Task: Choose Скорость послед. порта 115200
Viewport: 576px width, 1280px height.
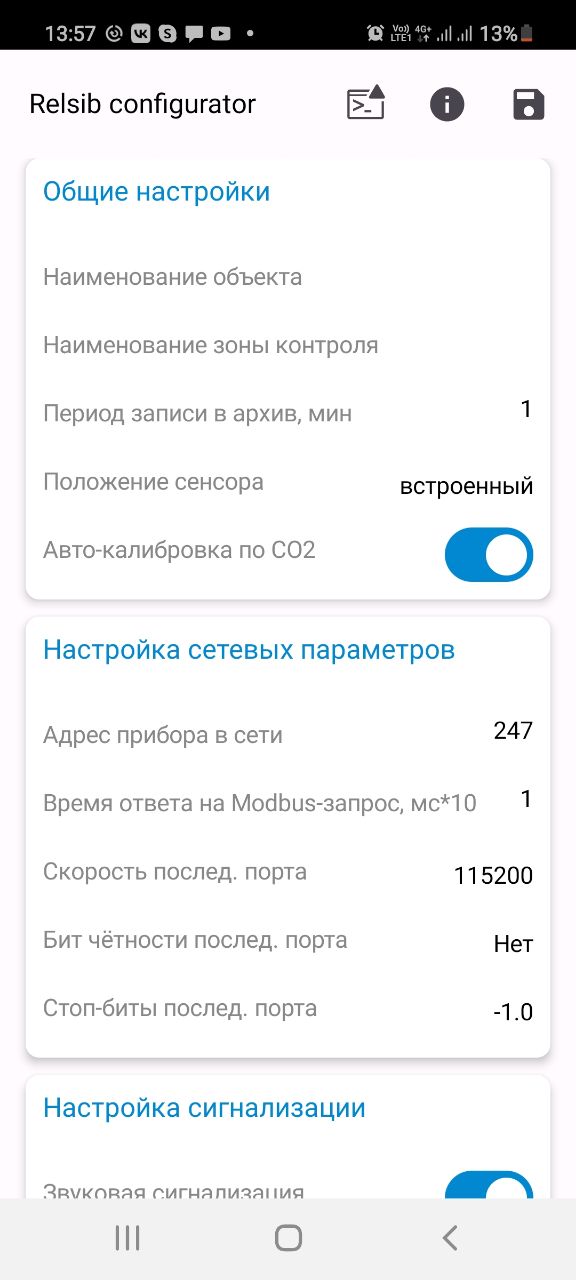Action: (493, 876)
